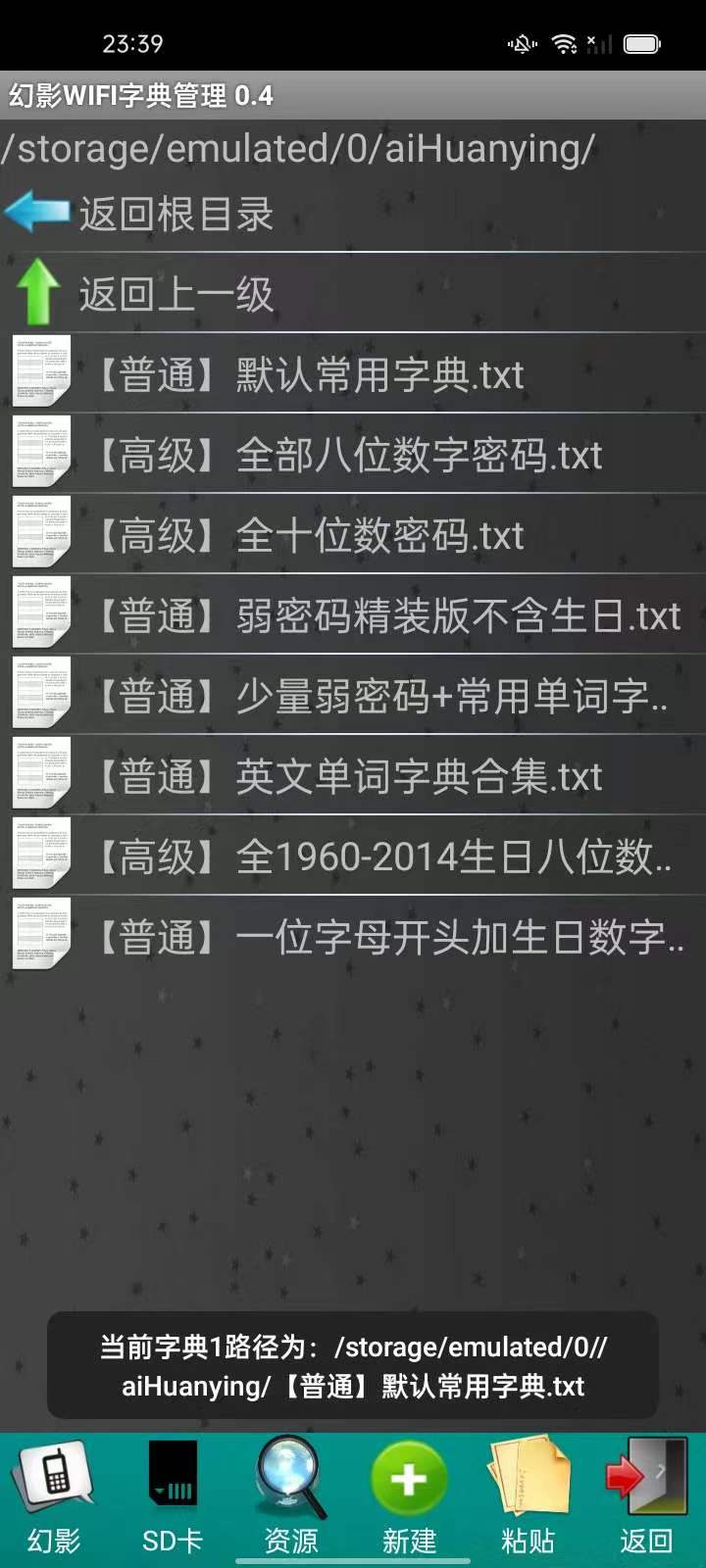Go up one level with 返回上一级
This screenshot has width=706, height=1568.
click(353, 293)
